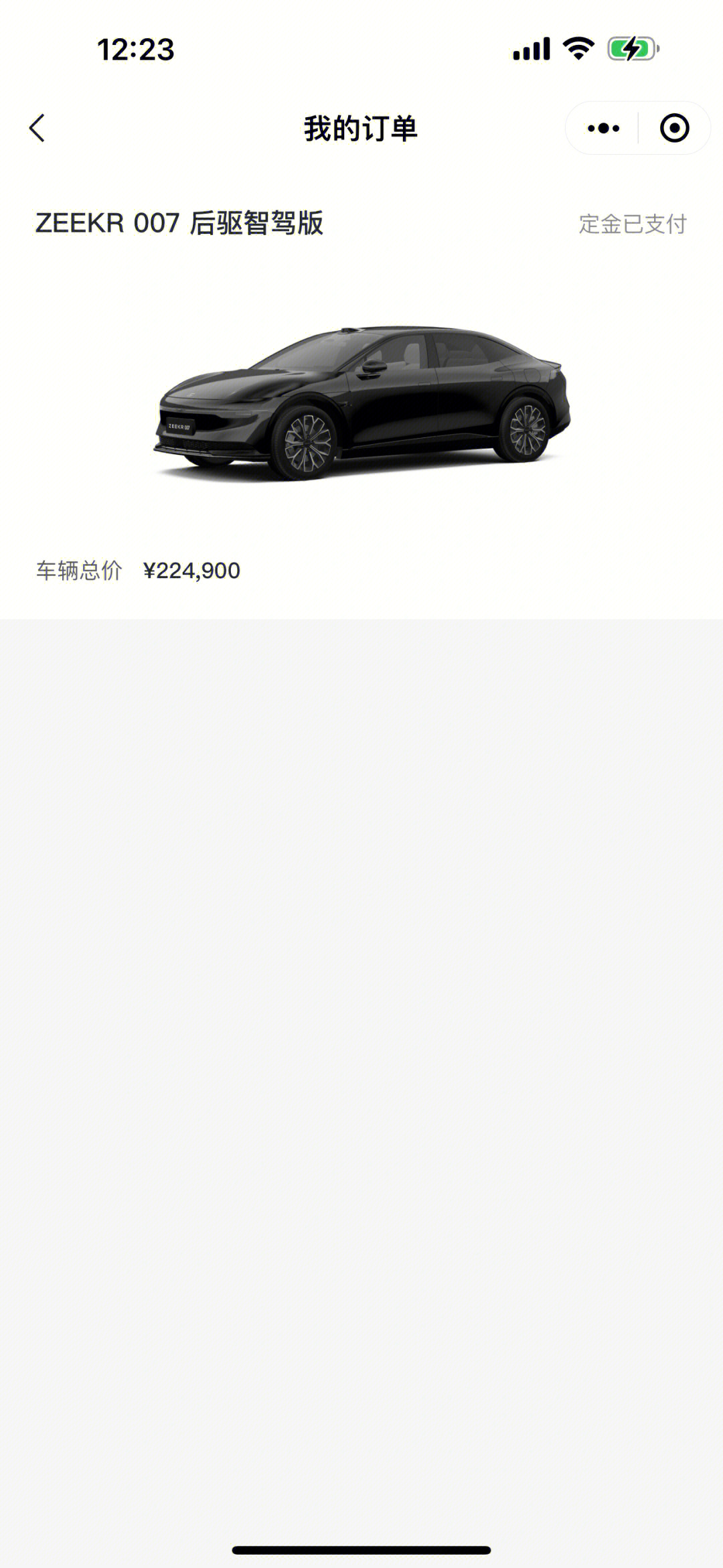Open the mini program more options menu

[x=603, y=128]
